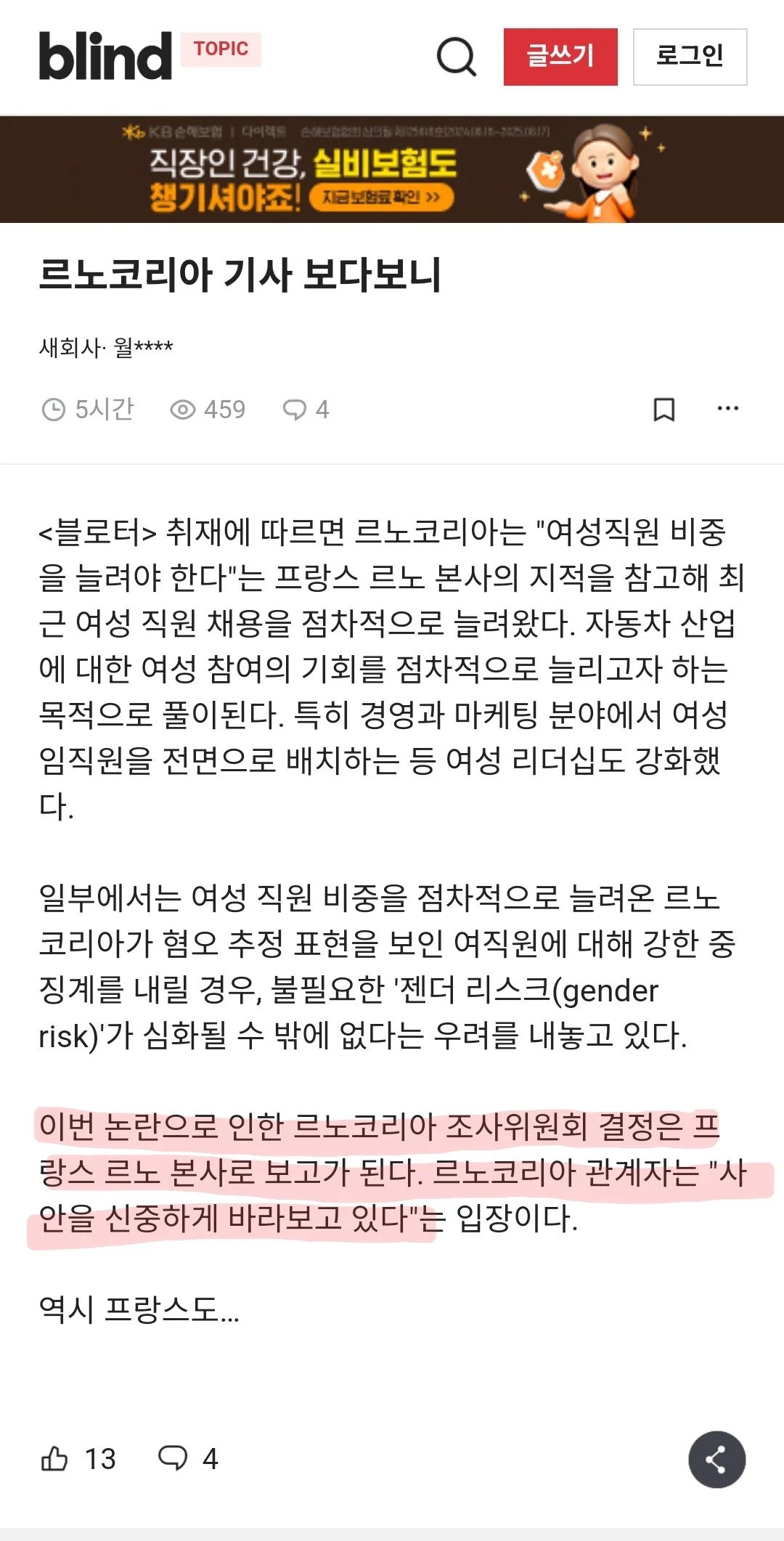
Task: Click the KB손해보험 advertisement banner
Action: (392, 171)
